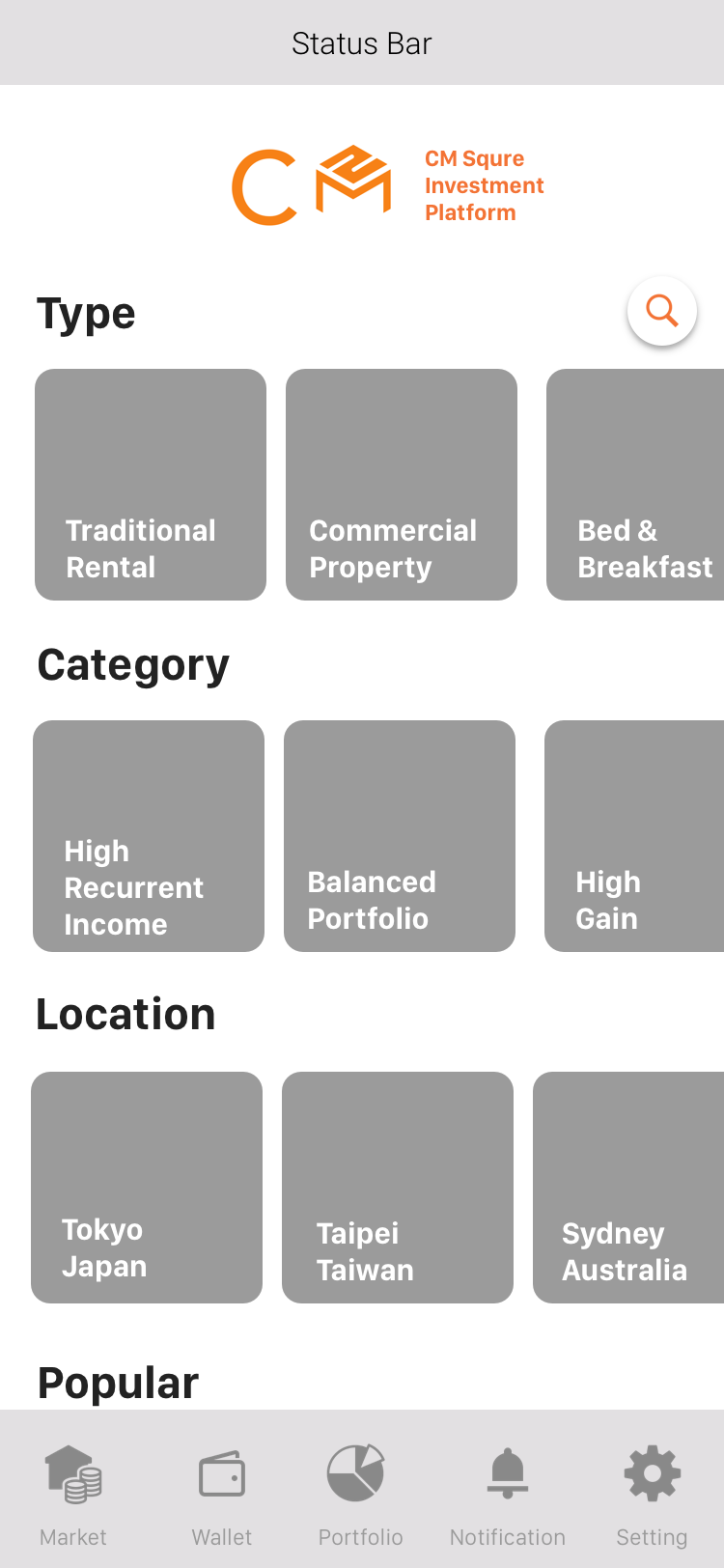
Task: Open the Commercial Property type card
Action: (402, 485)
